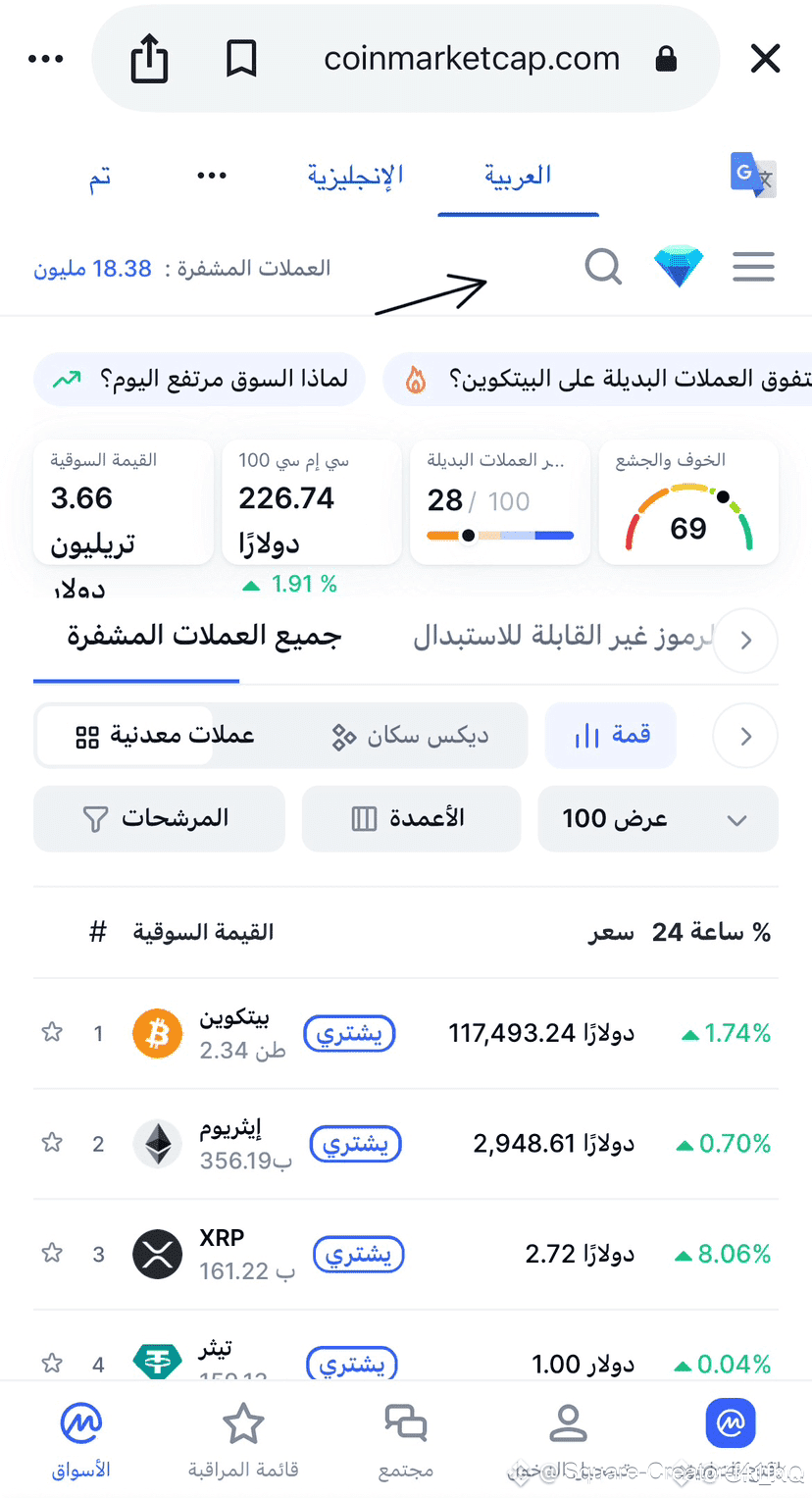Open the search magnifier on CoinMarketCap
Screen dimensions: 812x1498
coord(603,267)
